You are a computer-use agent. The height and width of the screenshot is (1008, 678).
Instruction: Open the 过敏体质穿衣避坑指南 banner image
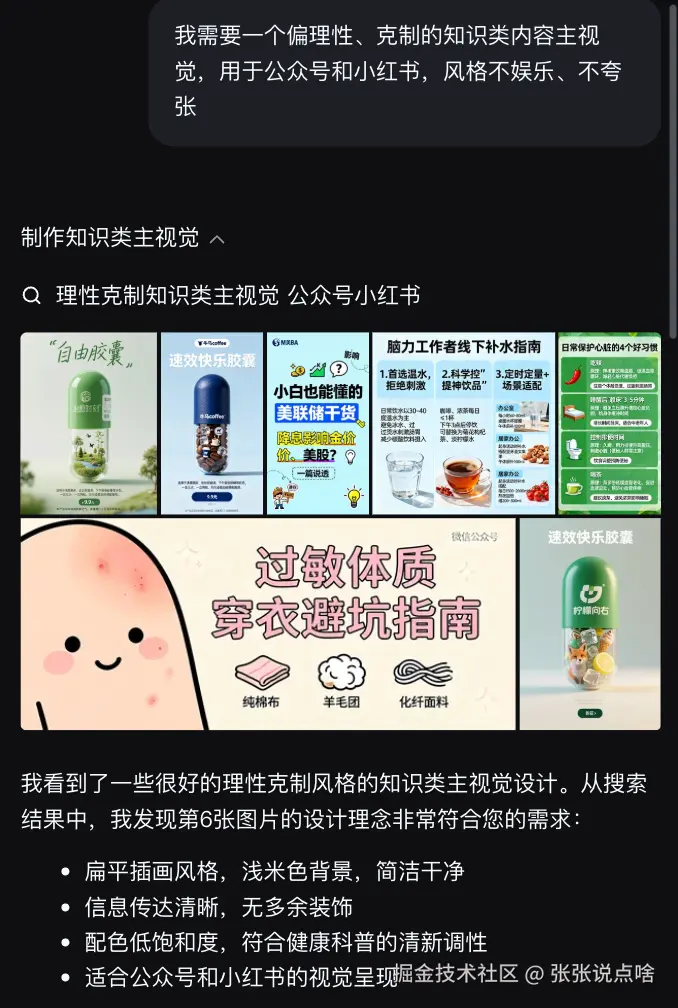coord(268,623)
